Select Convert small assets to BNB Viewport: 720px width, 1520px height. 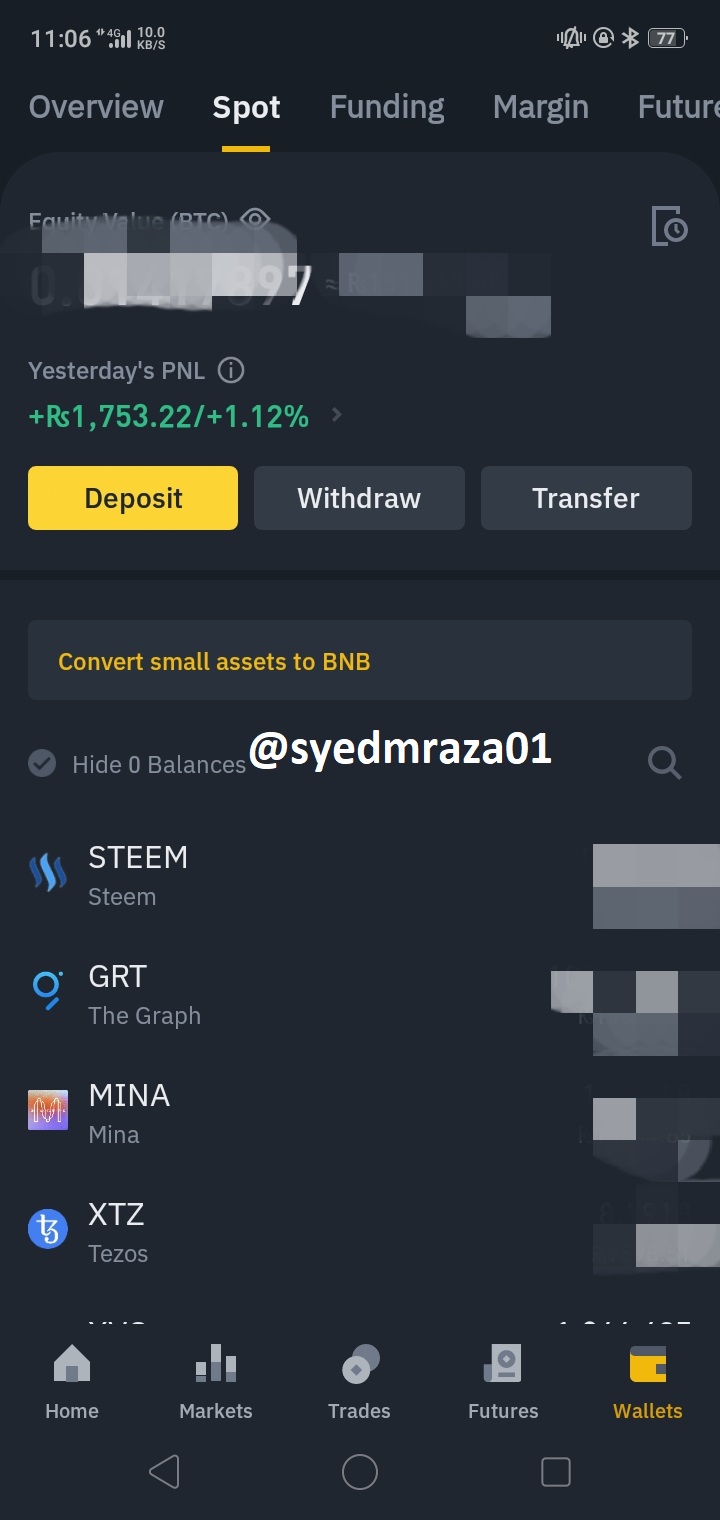pos(360,660)
